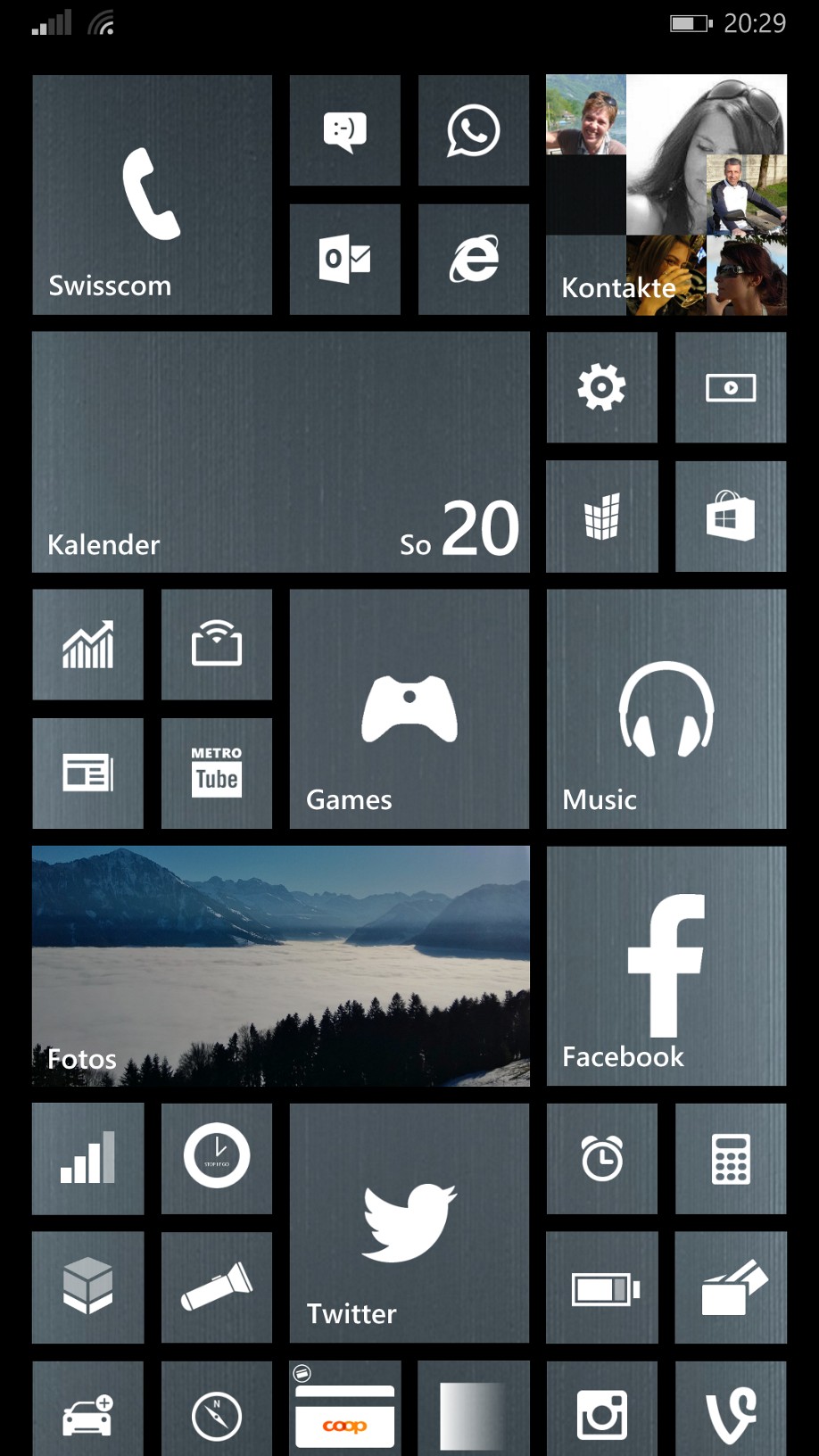Open the Music tile
This screenshot has width=819, height=1456.
click(x=666, y=708)
